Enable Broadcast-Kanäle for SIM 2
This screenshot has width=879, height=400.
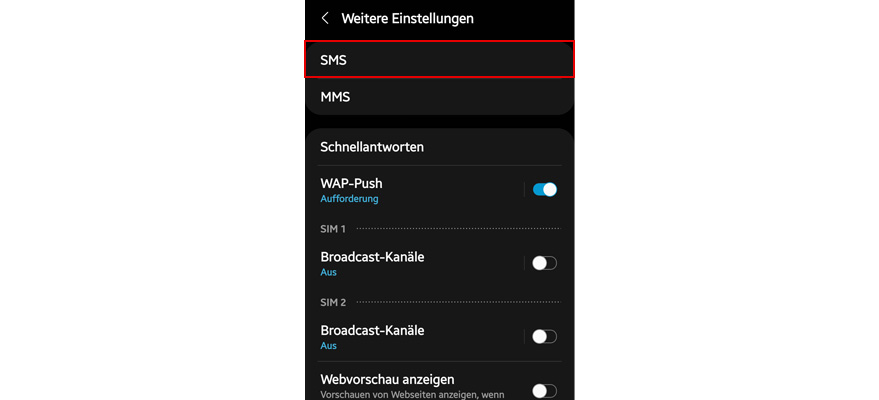(544, 336)
